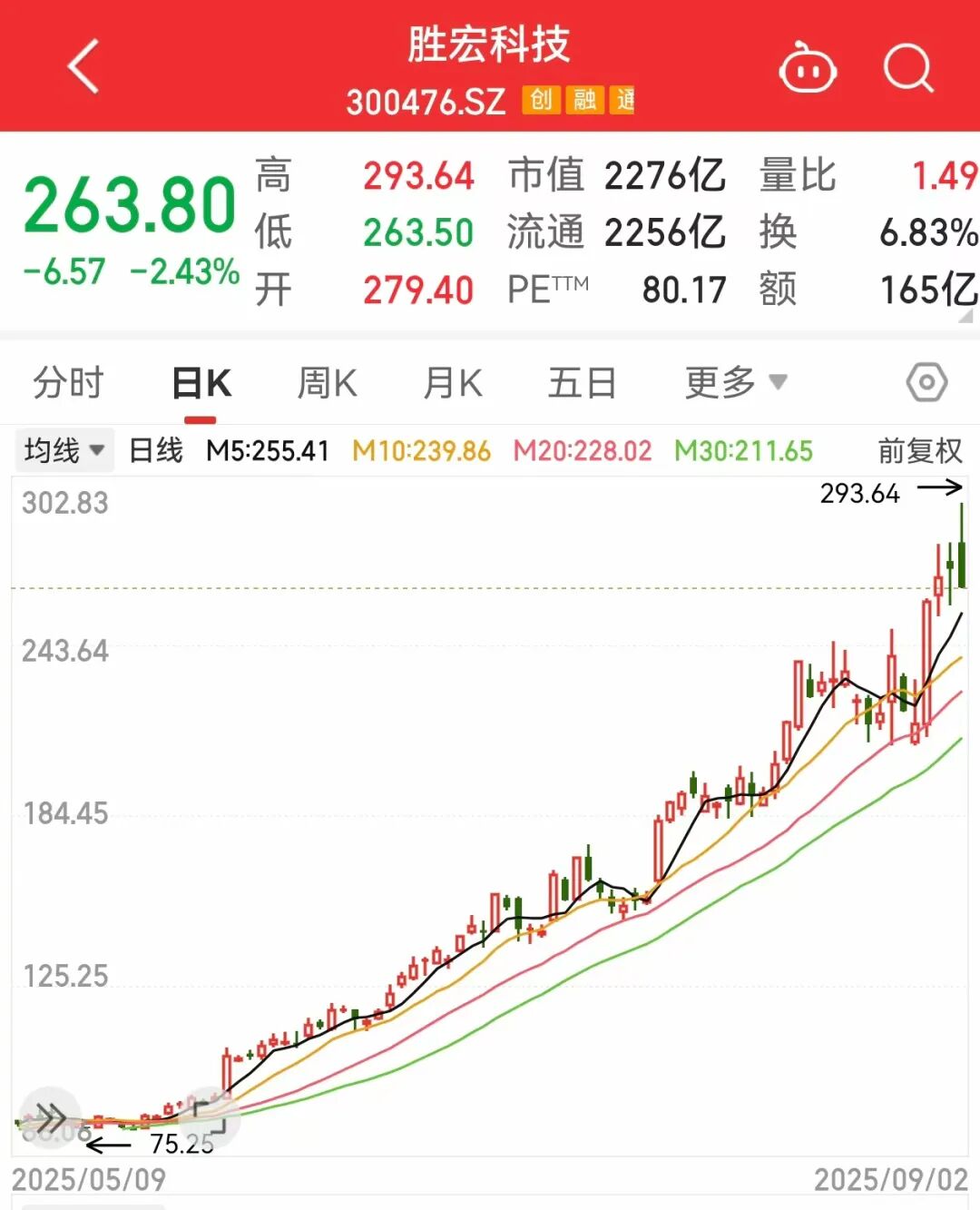Switch to the 周K chart tab
980x1210 pixels.
327,383
